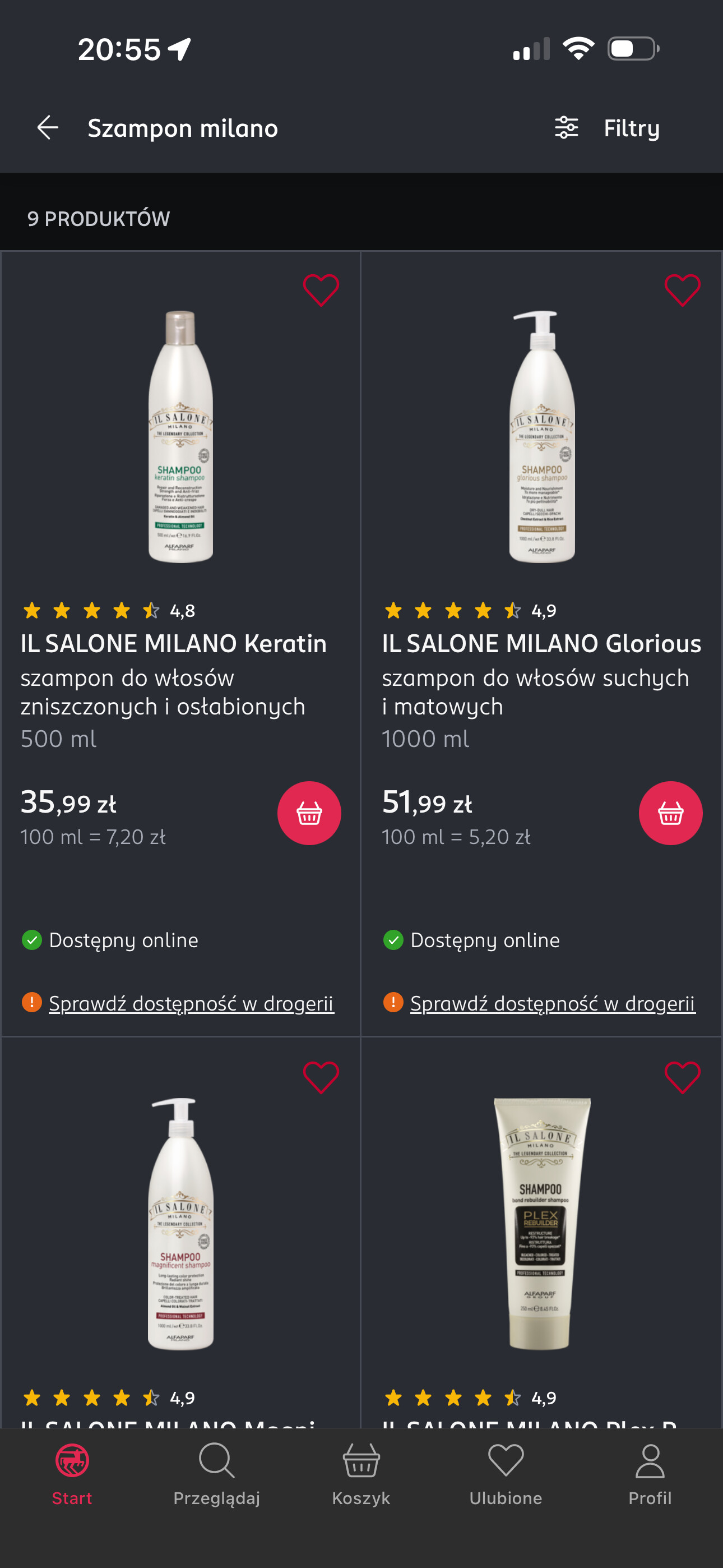The image size is (723, 1568).
Task: Open IL SALONE MILANO Glorious product
Action: coord(541,643)
